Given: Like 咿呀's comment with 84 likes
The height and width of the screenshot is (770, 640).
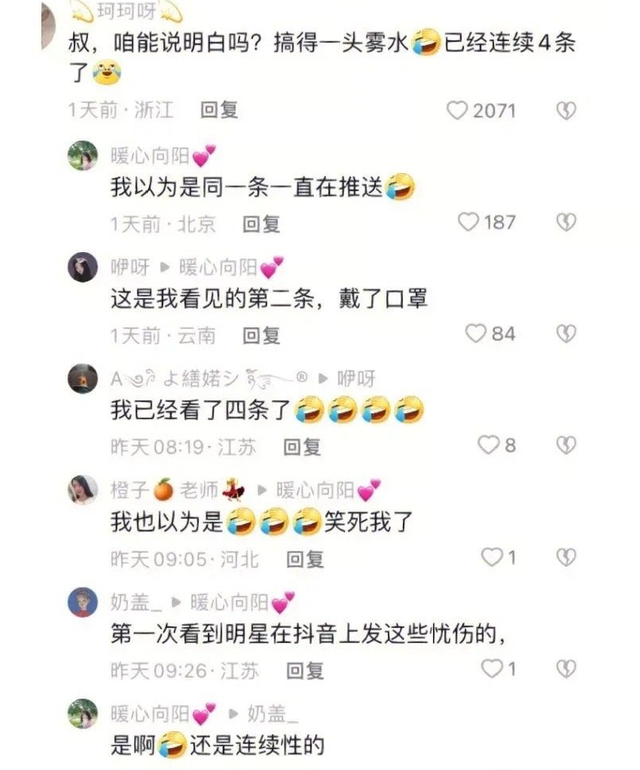Looking at the screenshot, I should coord(476,333).
